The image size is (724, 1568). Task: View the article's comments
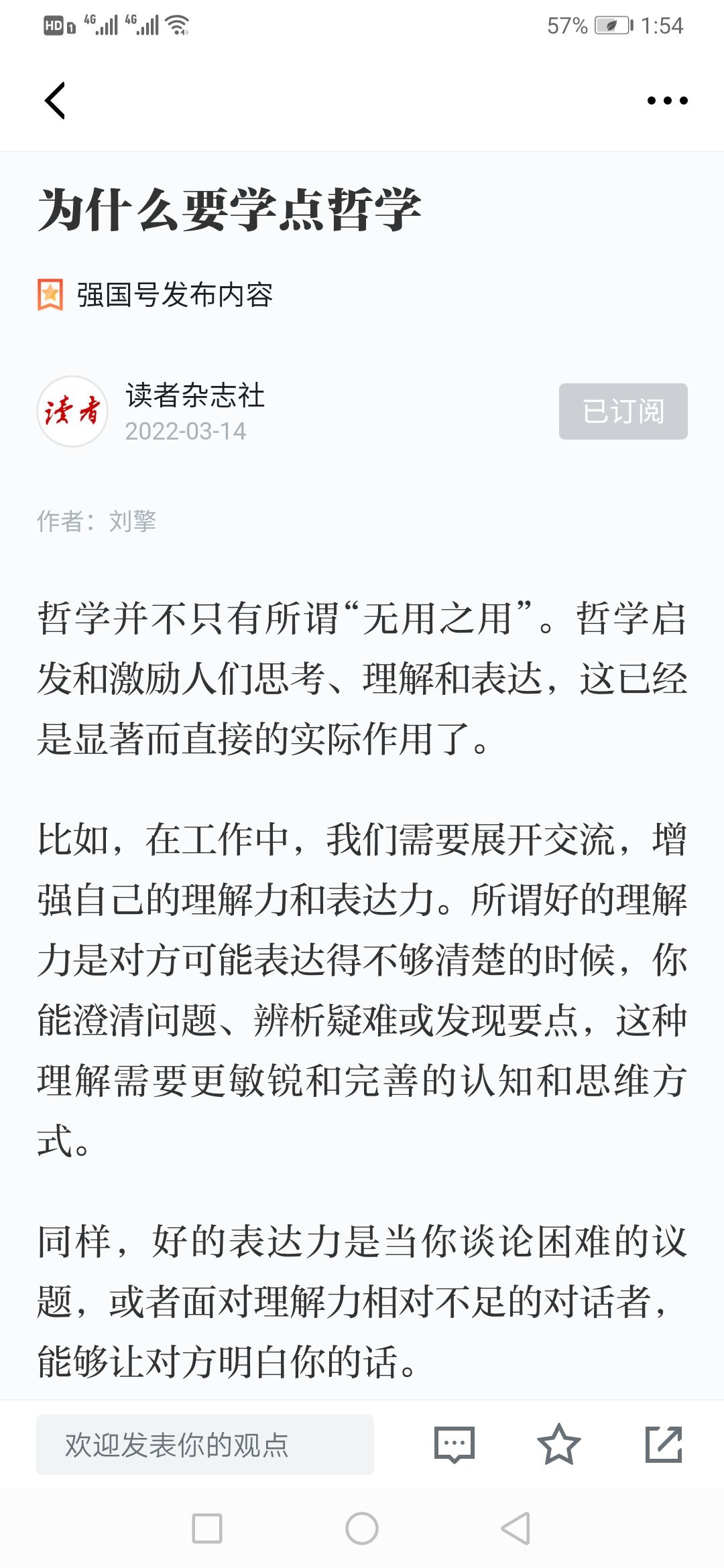455,1445
